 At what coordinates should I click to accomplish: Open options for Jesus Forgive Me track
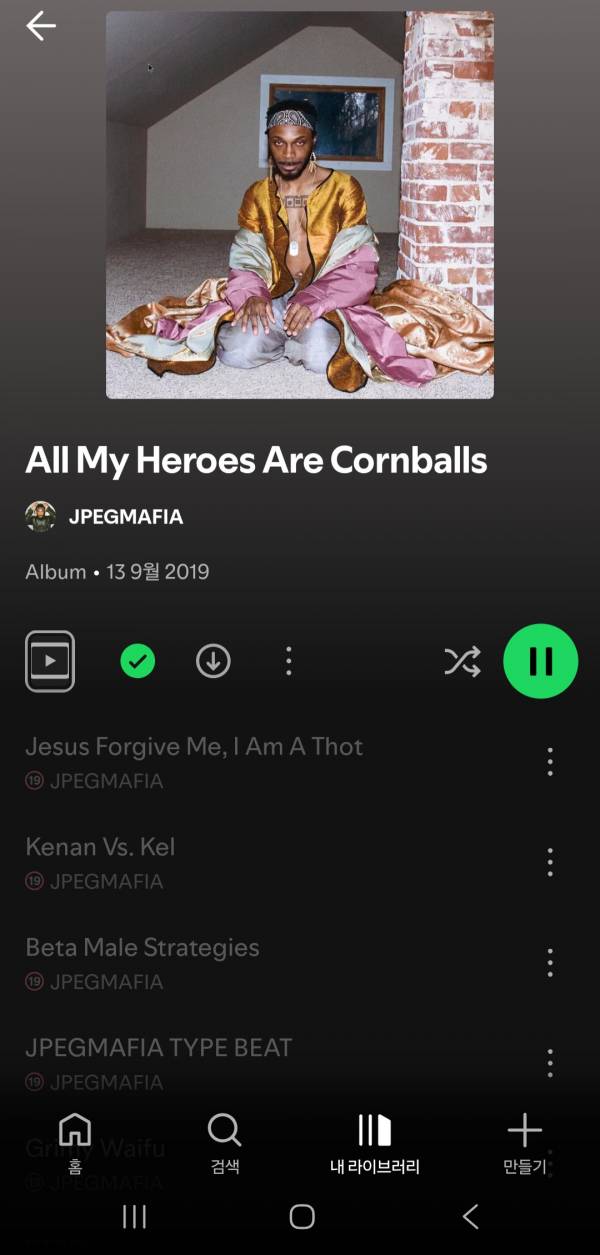click(550, 762)
